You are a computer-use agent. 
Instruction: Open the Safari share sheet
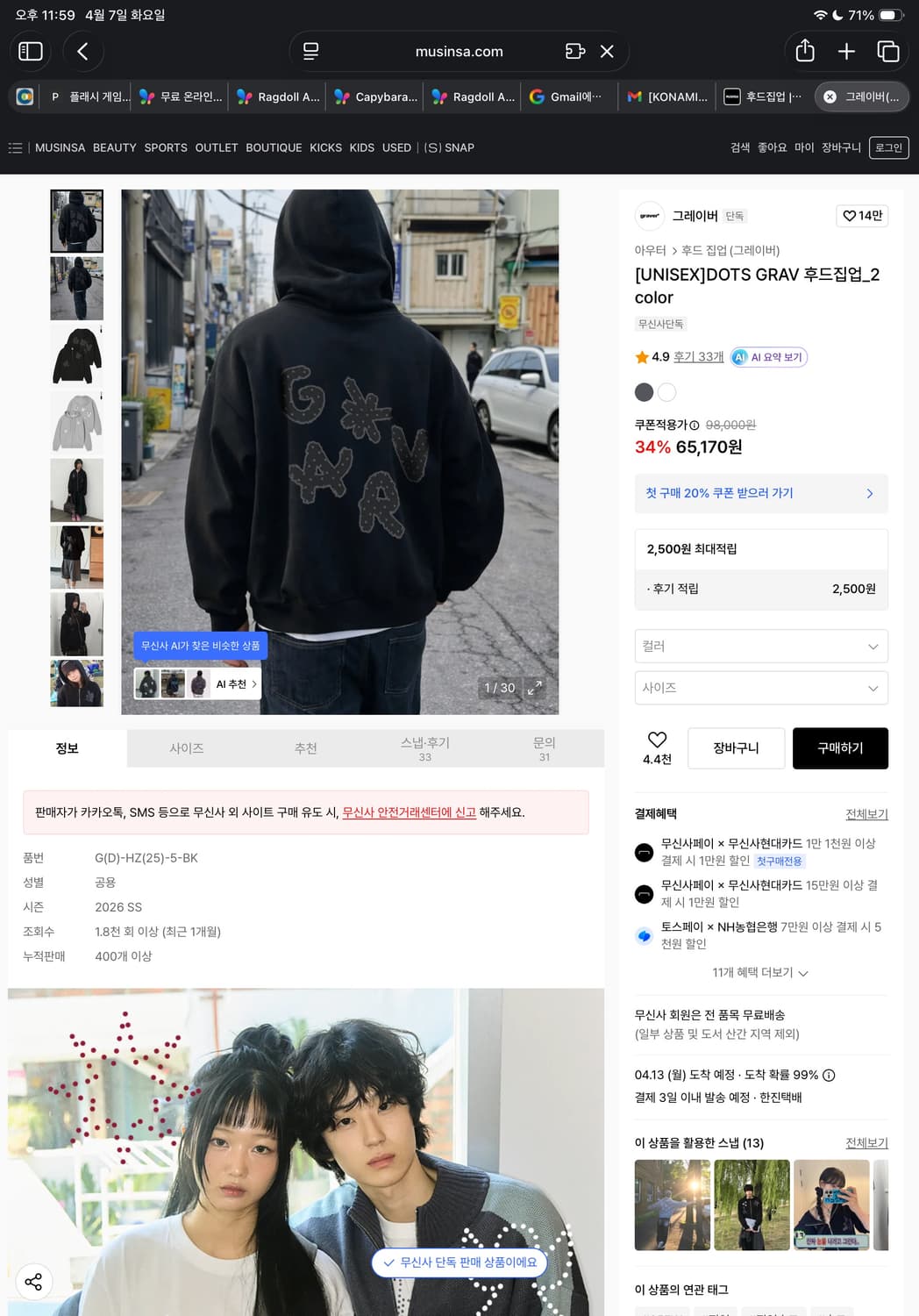pos(804,51)
